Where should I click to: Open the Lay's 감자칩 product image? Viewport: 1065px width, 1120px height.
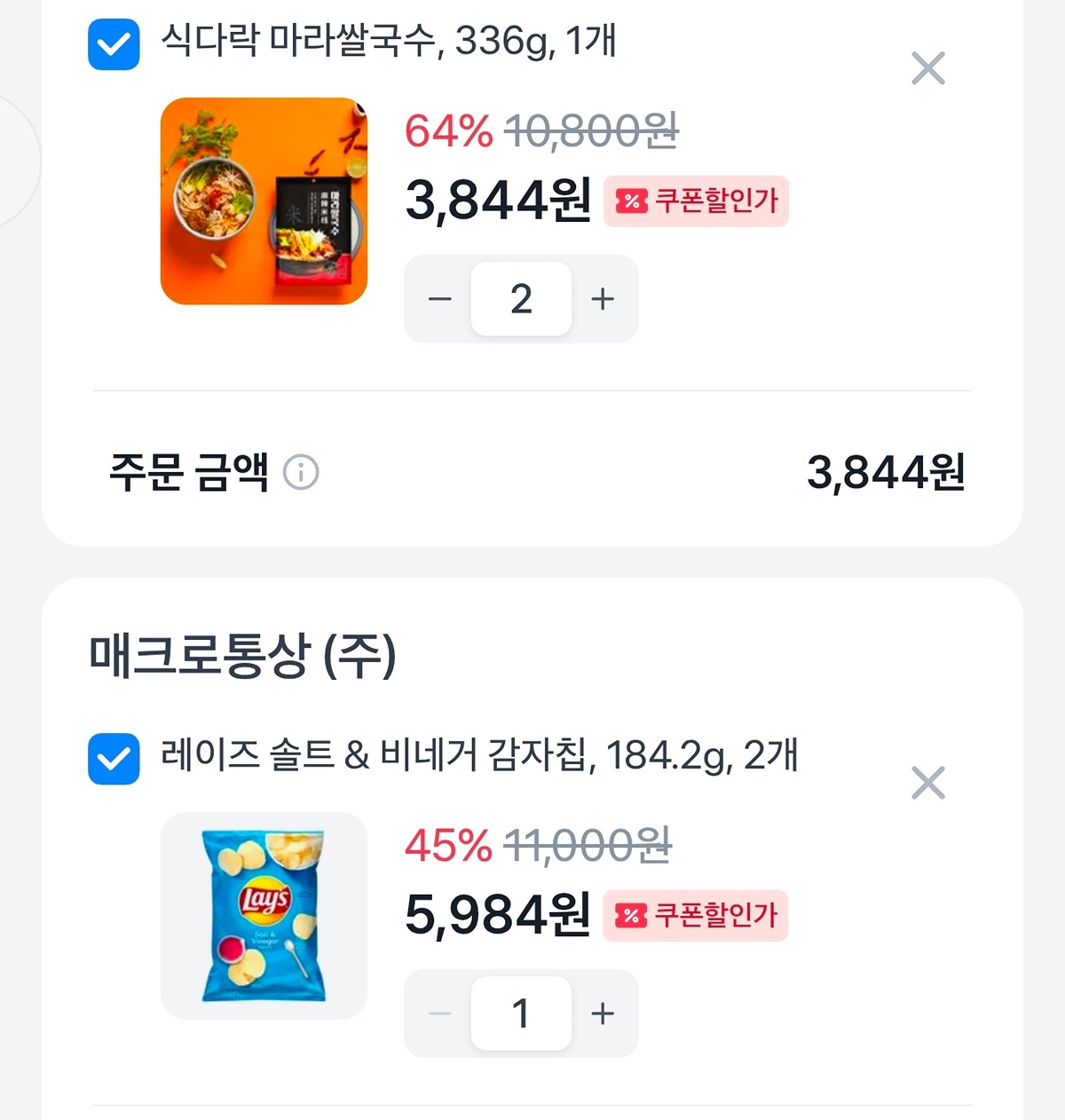click(264, 916)
